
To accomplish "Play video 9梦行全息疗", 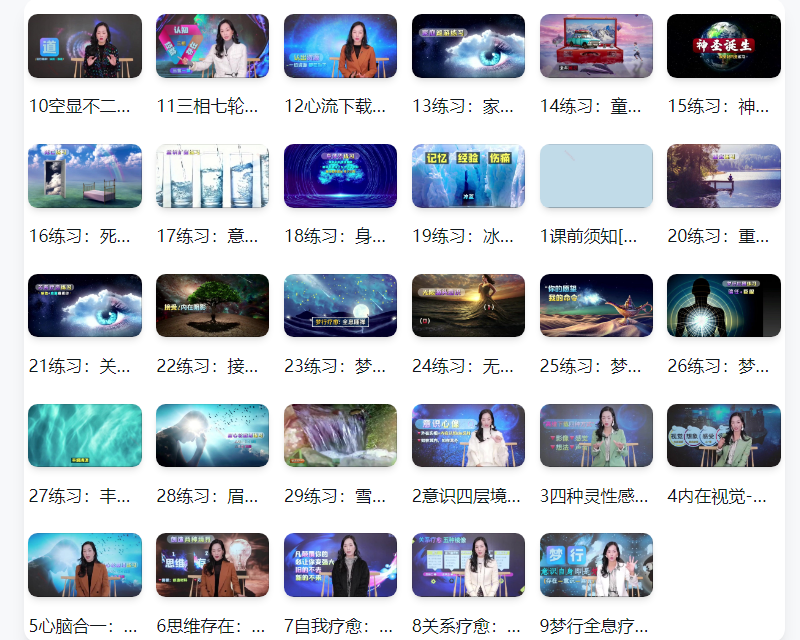I will [x=596, y=565].
